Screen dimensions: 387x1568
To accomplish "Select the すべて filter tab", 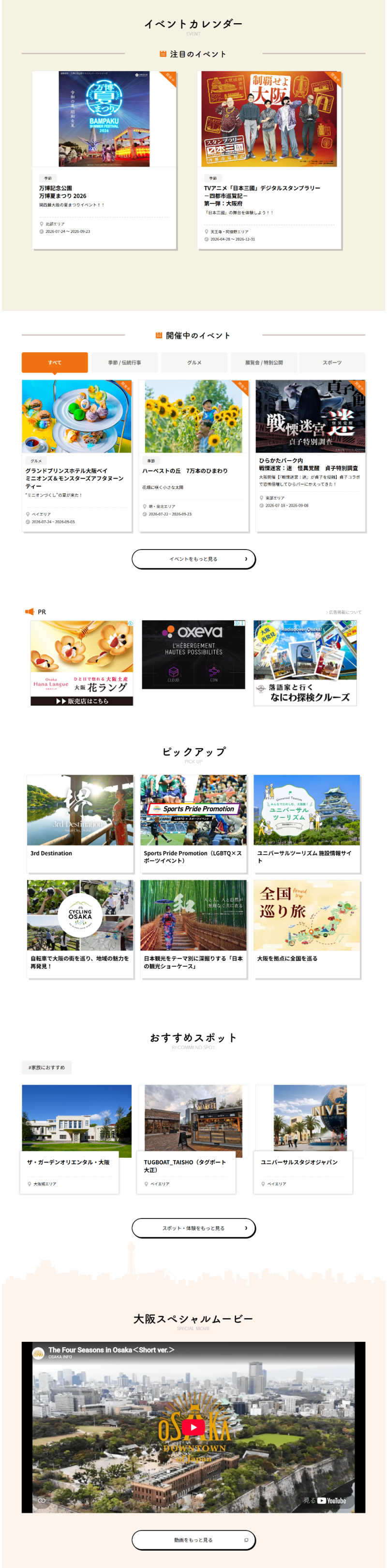I will 55,362.
